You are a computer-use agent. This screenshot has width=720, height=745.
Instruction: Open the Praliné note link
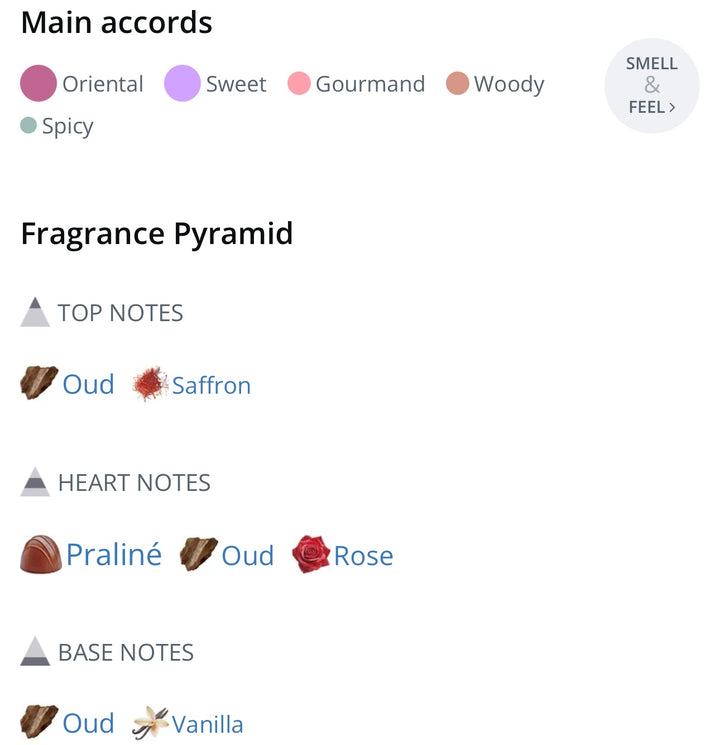coord(113,555)
